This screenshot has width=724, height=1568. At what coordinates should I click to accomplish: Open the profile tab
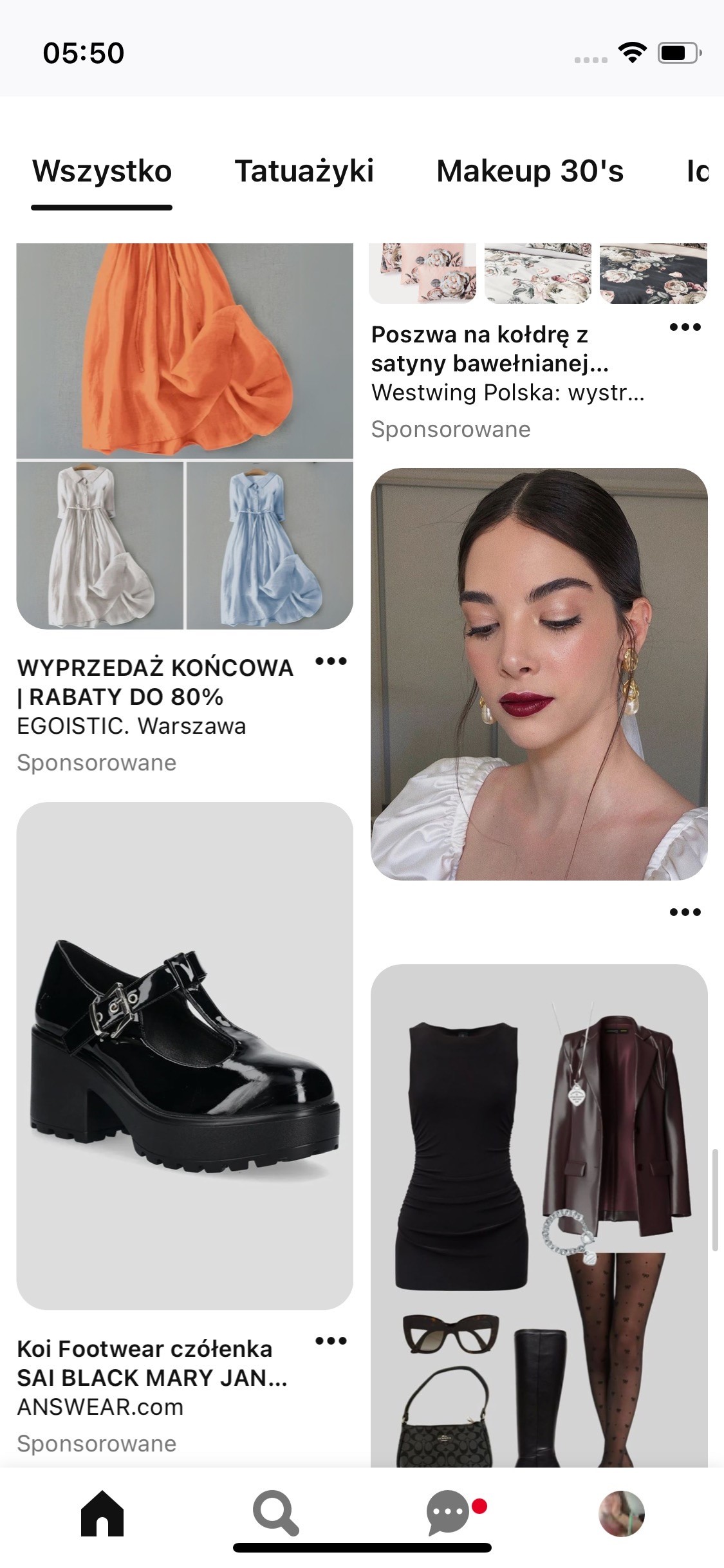tap(621, 1513)
